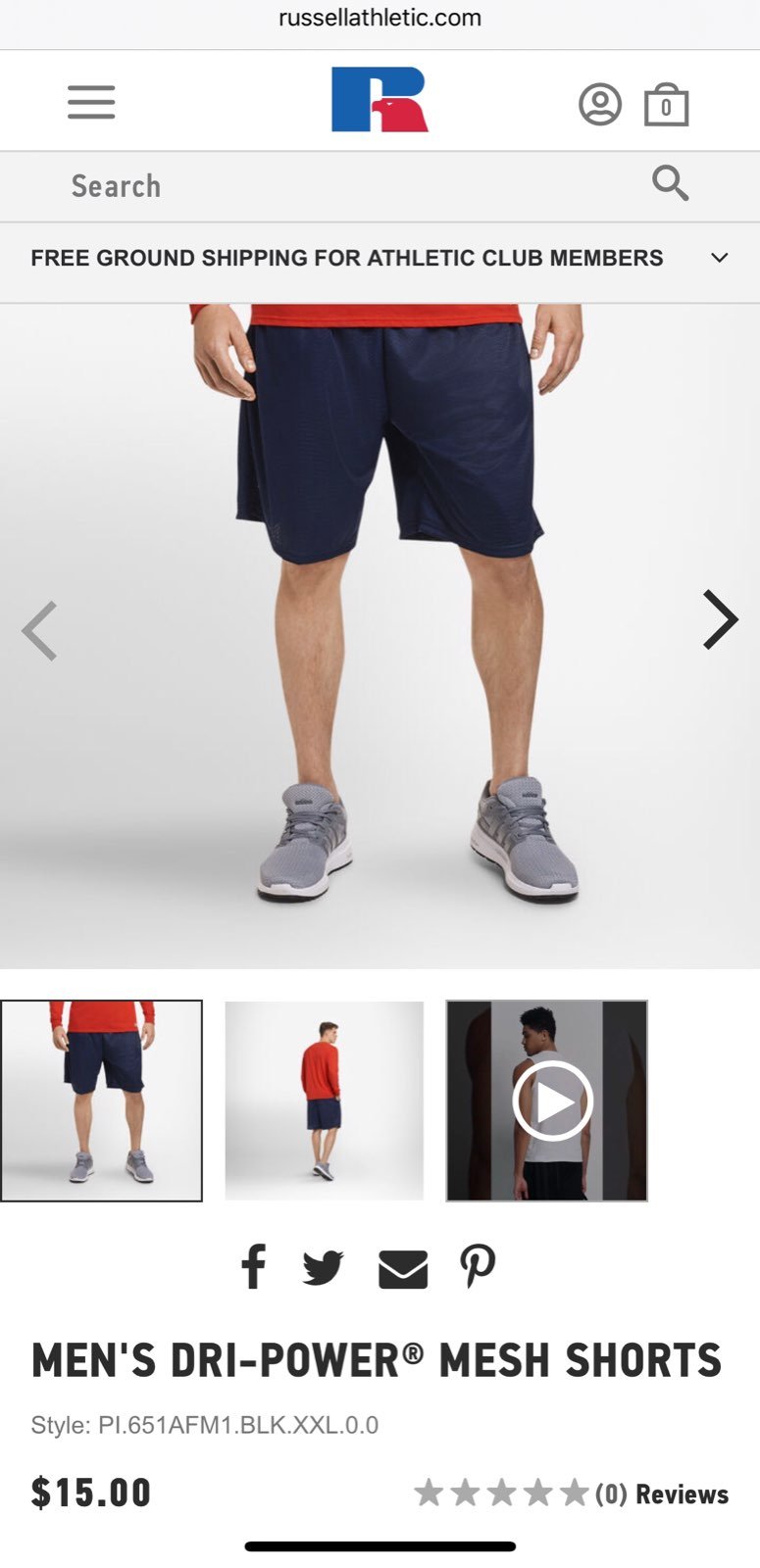Play the product video thumbnail

[x=547, y=1101]
